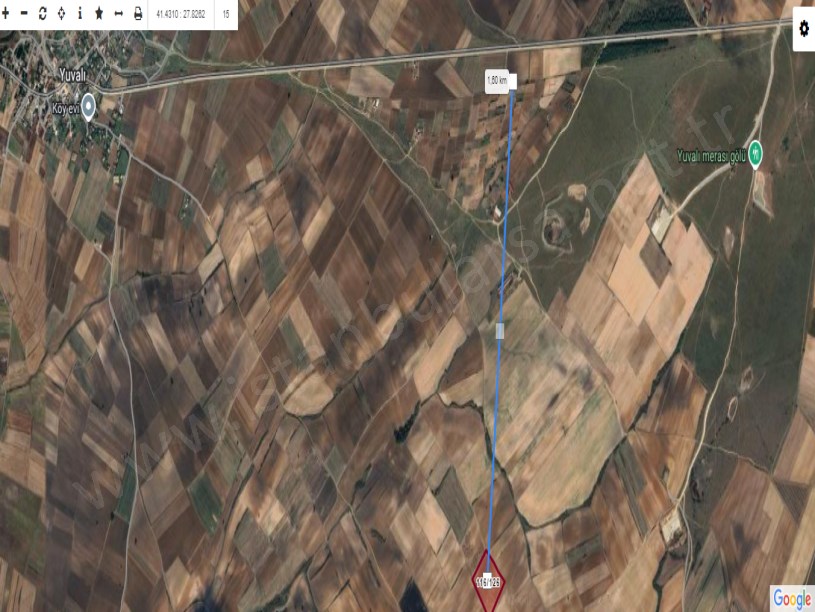This screenshot has height=612, width=815.
Task: Tap the star favorites icon
Action: (99, 14)
